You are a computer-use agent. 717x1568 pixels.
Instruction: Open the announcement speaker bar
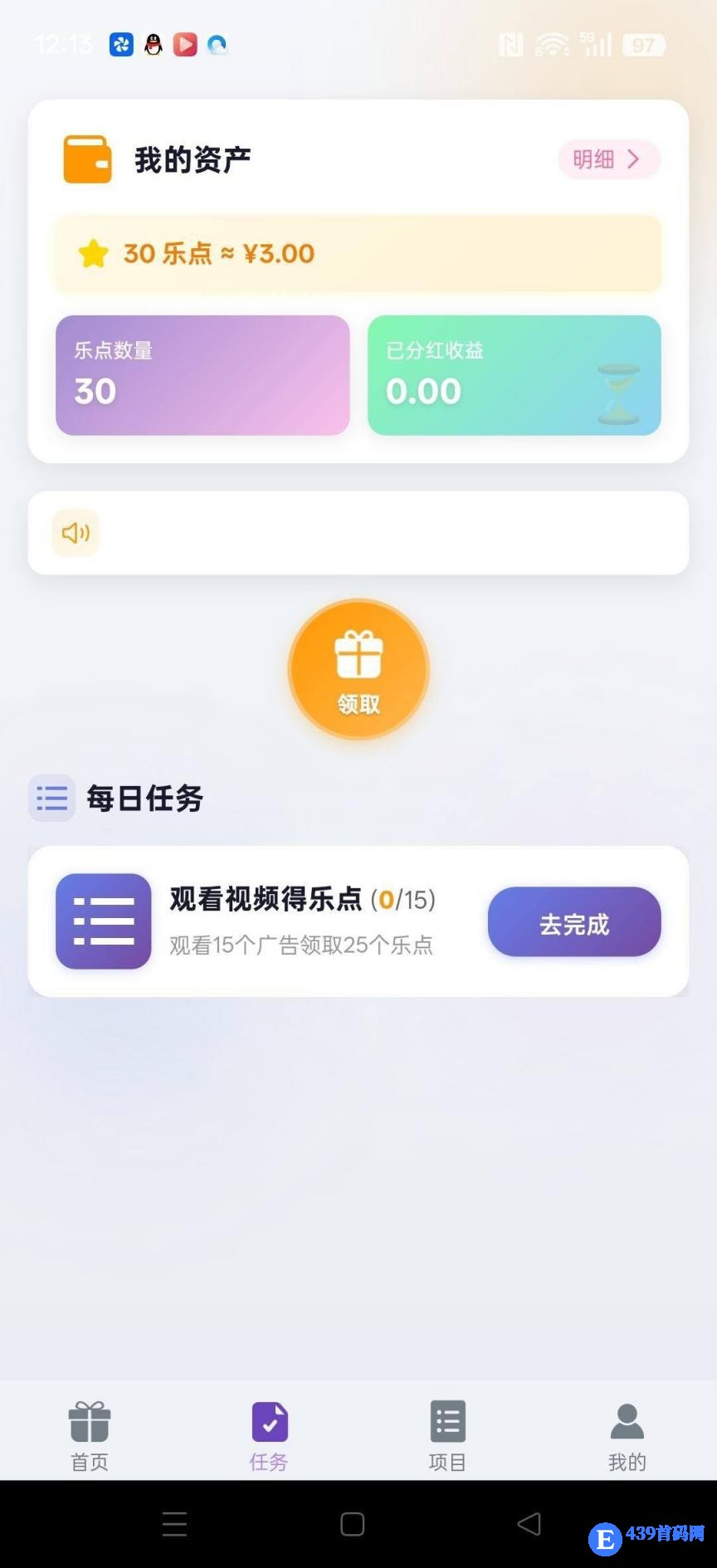tap(358, 533)
